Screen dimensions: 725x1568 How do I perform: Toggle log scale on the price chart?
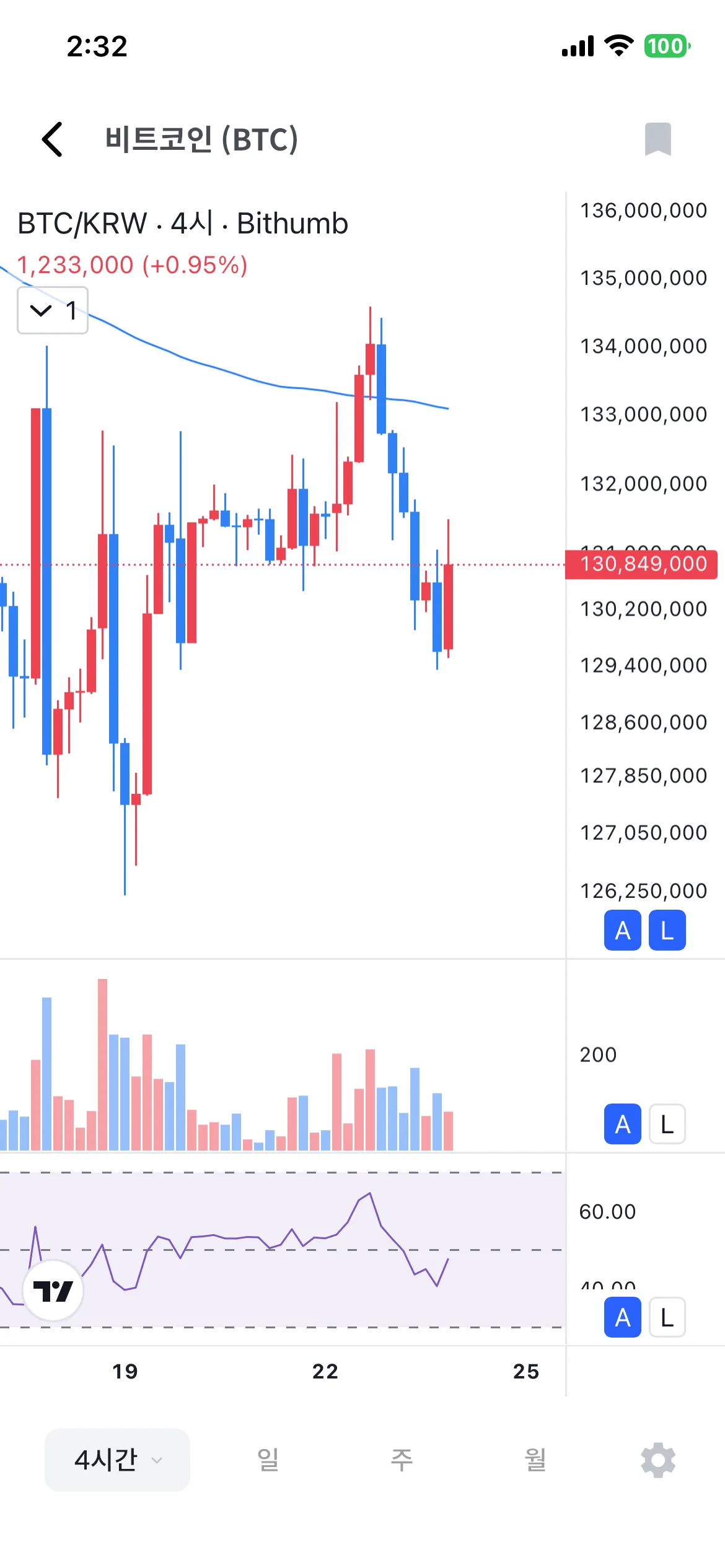[667, 930]
